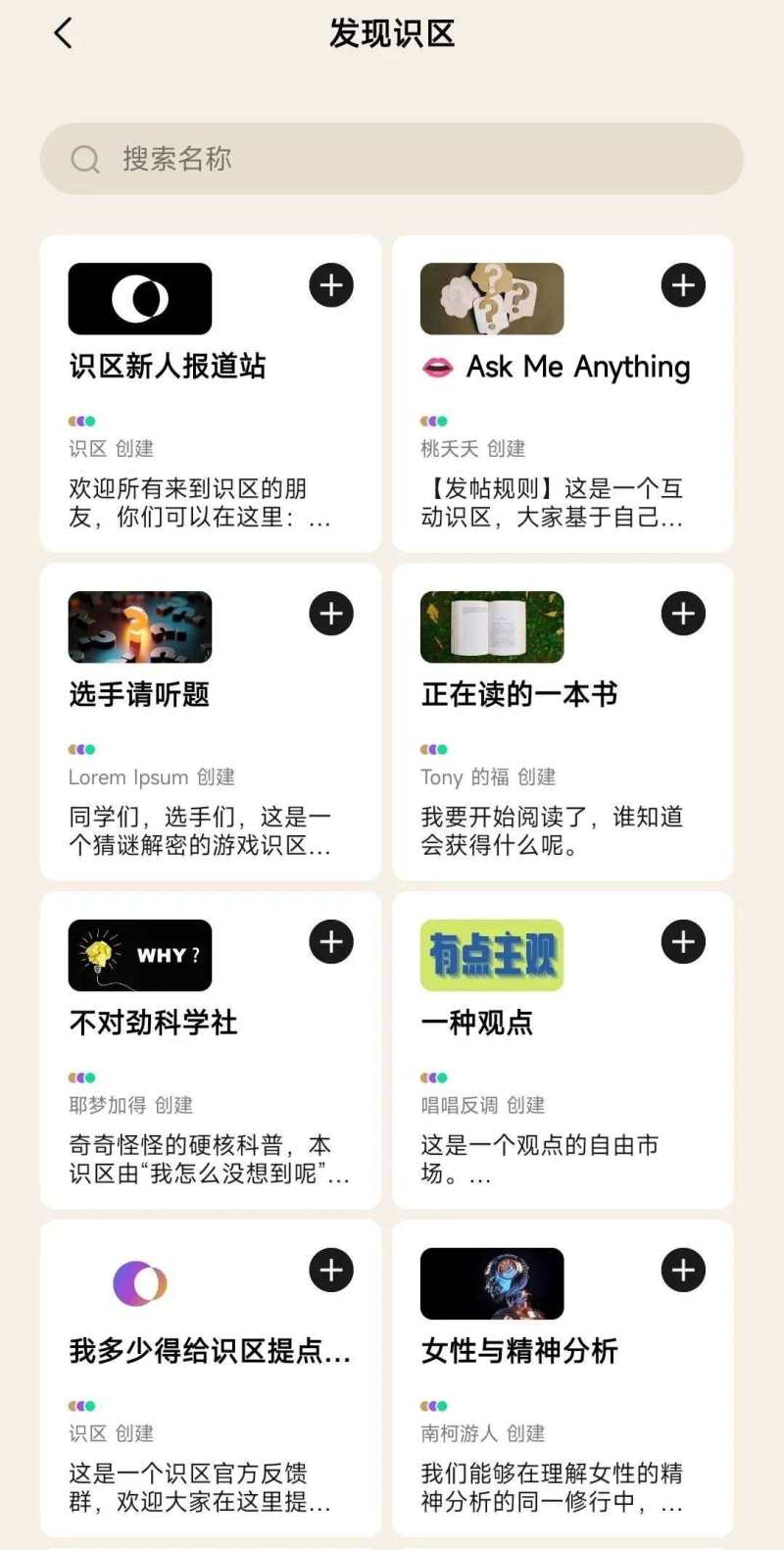Viewport: 784px width, 1550px height.
Task: Join 不对劲科学社 via the plus icon
Action: point(331,942)
